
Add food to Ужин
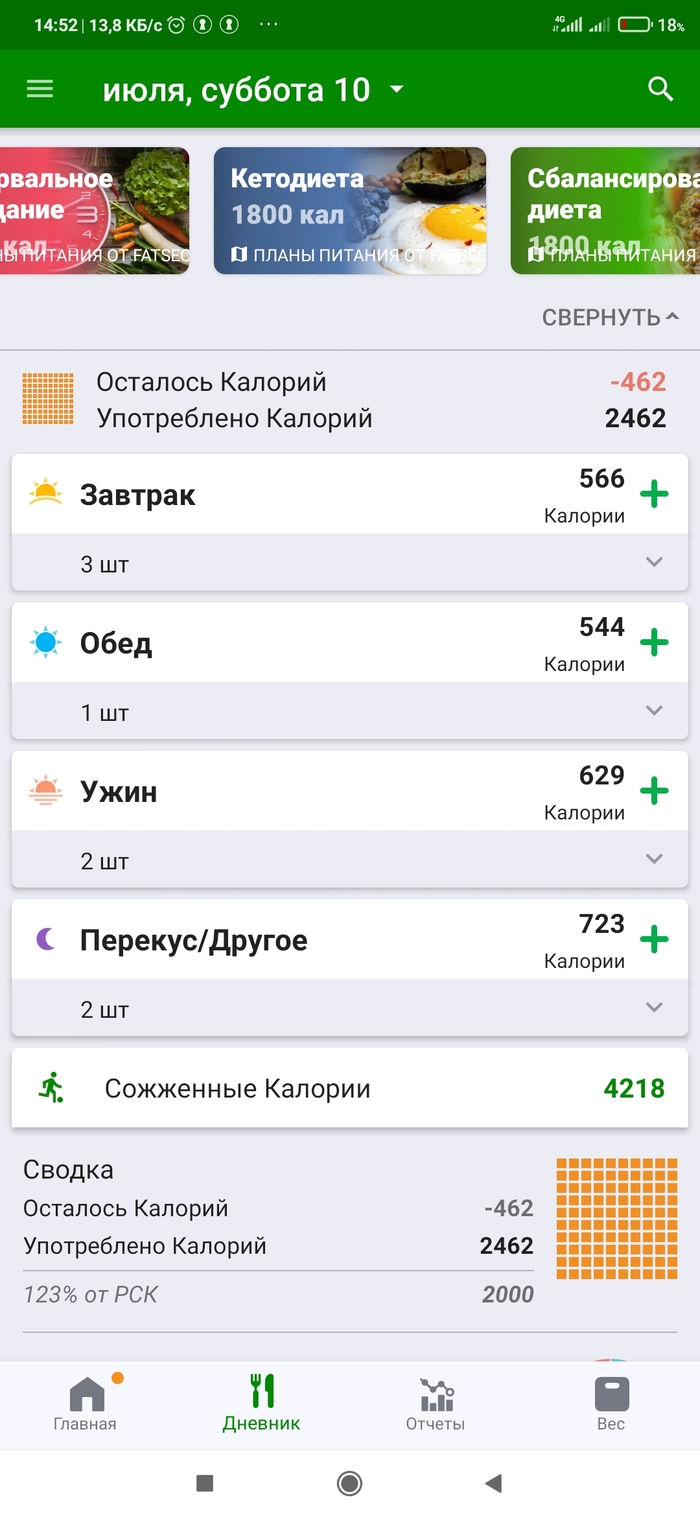[x=654, y=791]
